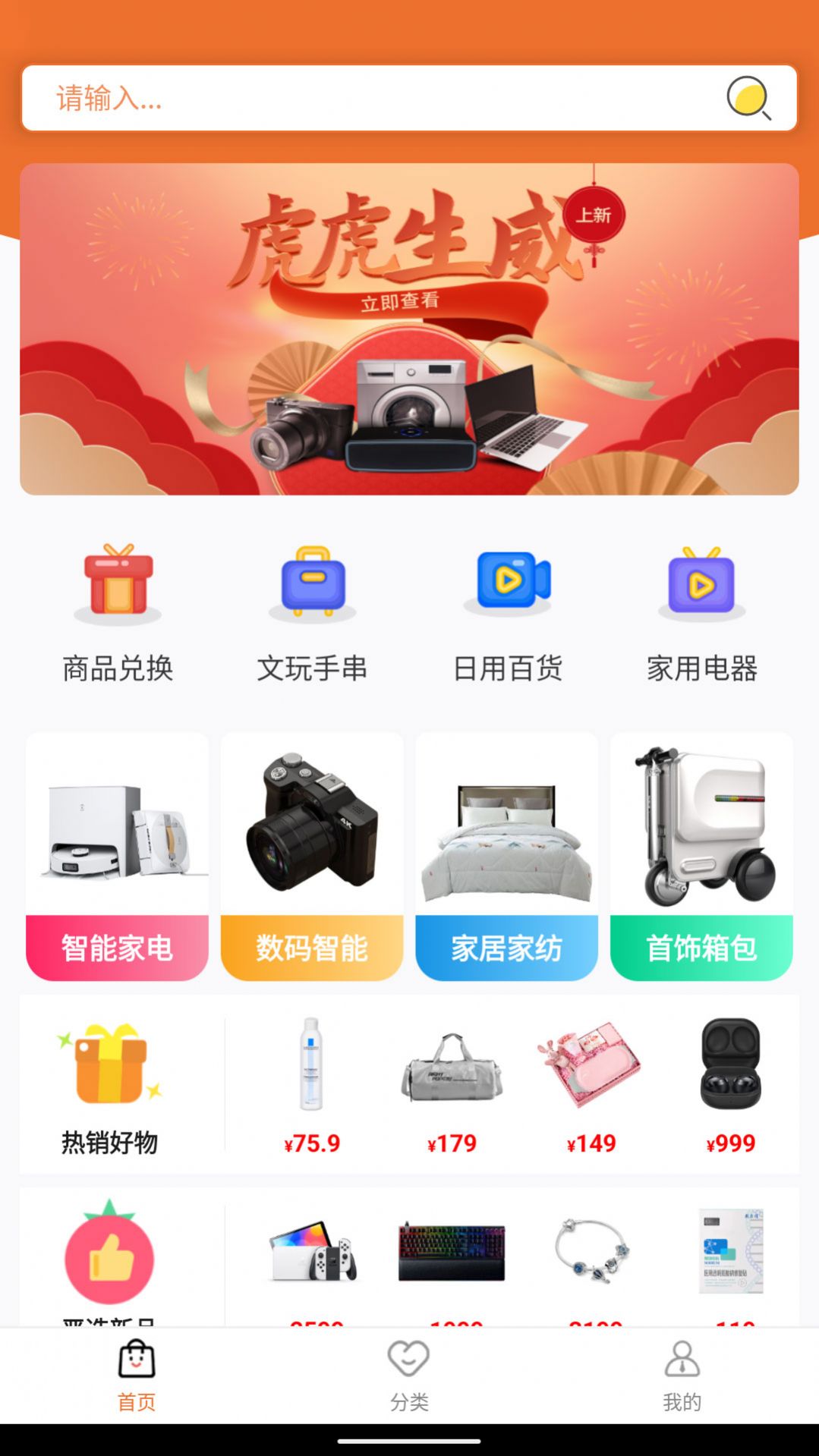Open home via the shopping bag icon

136,1363
